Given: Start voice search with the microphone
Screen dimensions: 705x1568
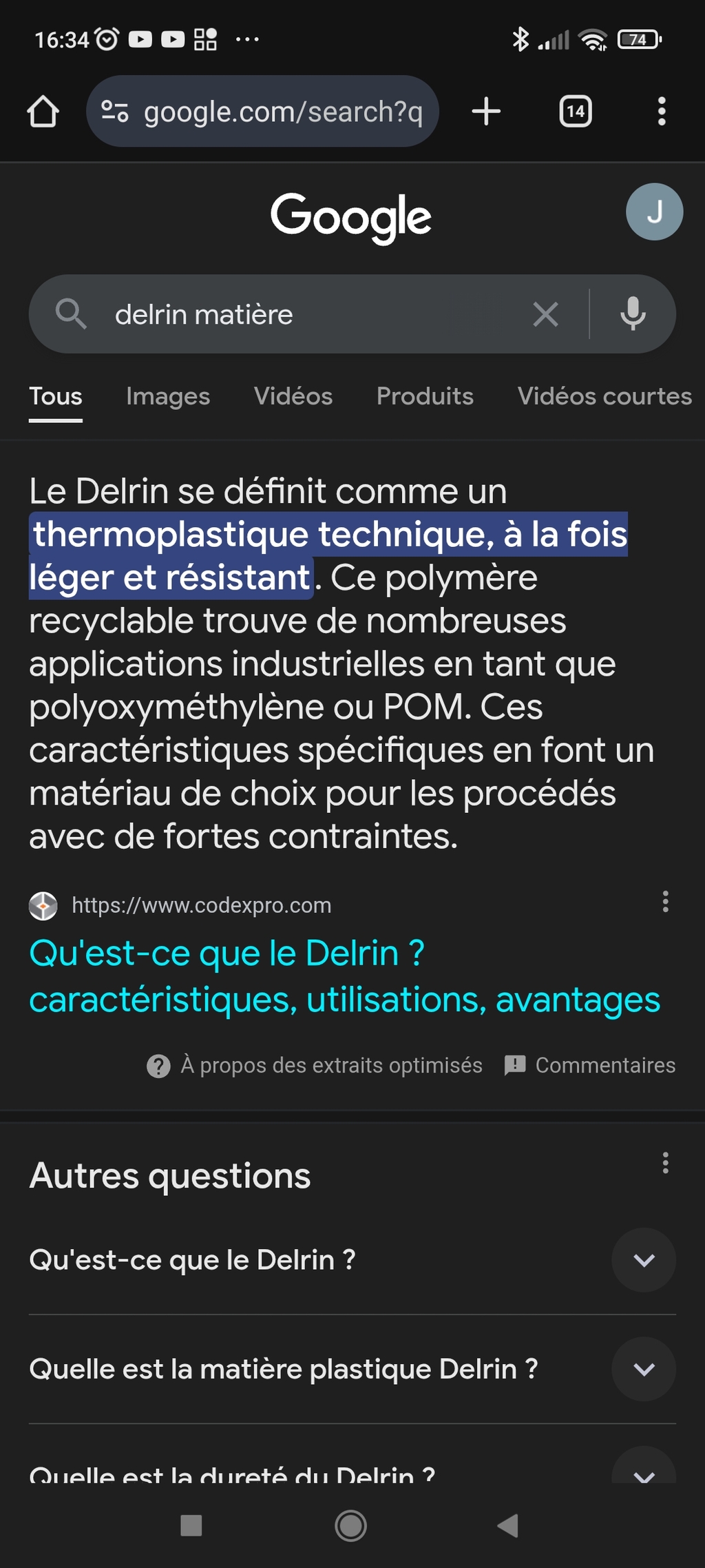Looking at the screenshot, I should click(x=633, y=314).
